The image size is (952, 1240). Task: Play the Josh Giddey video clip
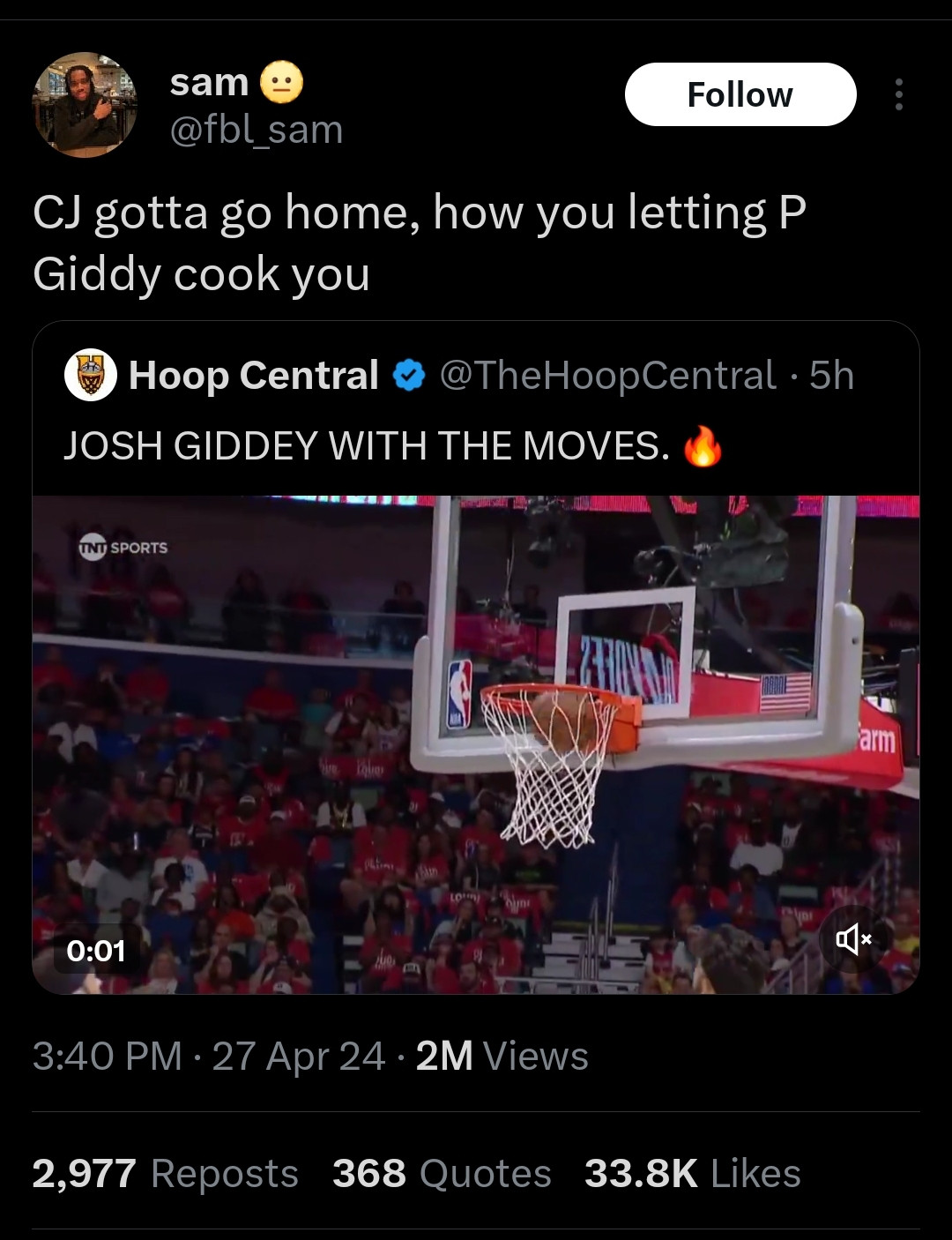point(475,743)
